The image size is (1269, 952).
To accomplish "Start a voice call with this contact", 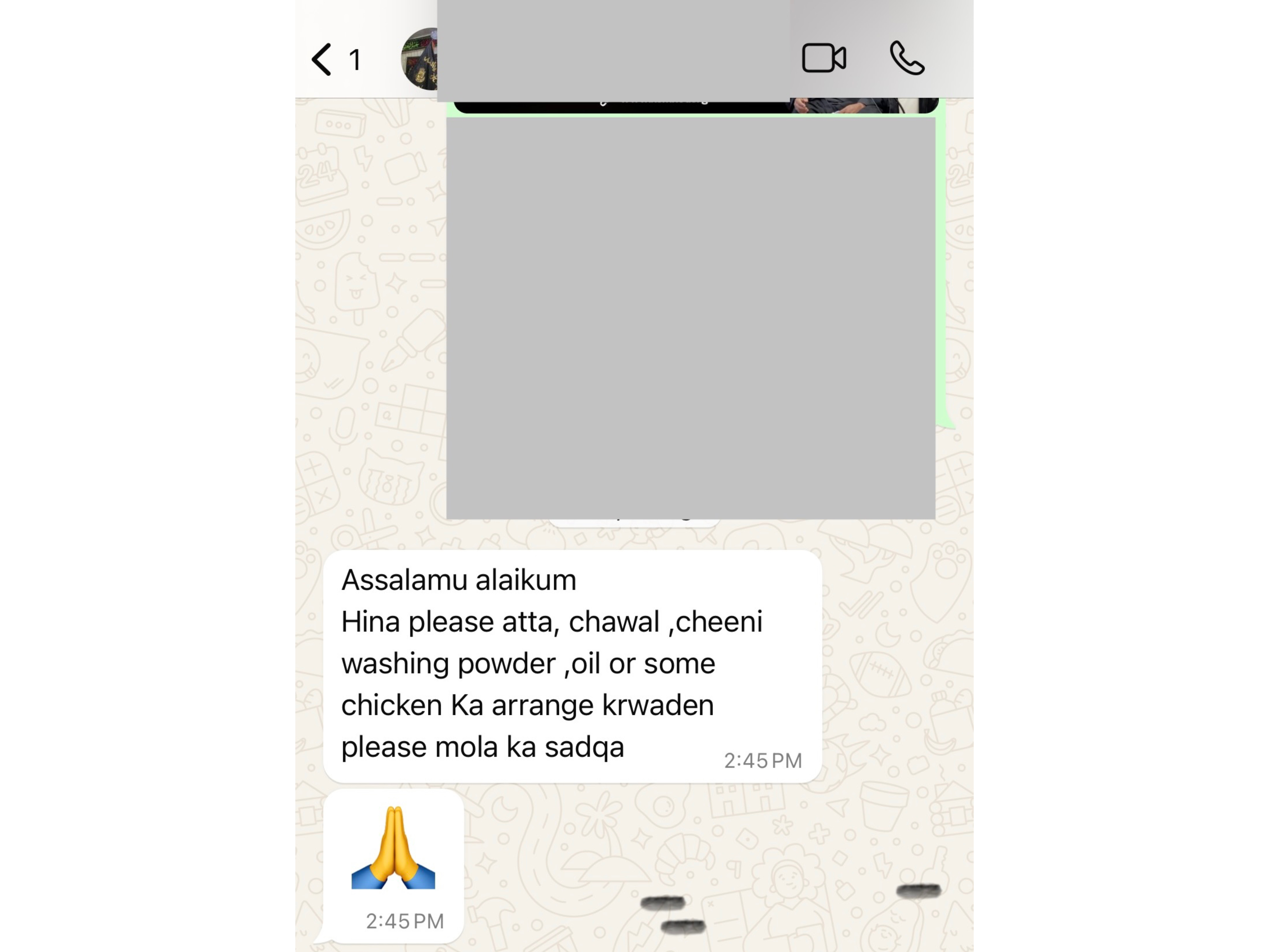I will point(906,58).
